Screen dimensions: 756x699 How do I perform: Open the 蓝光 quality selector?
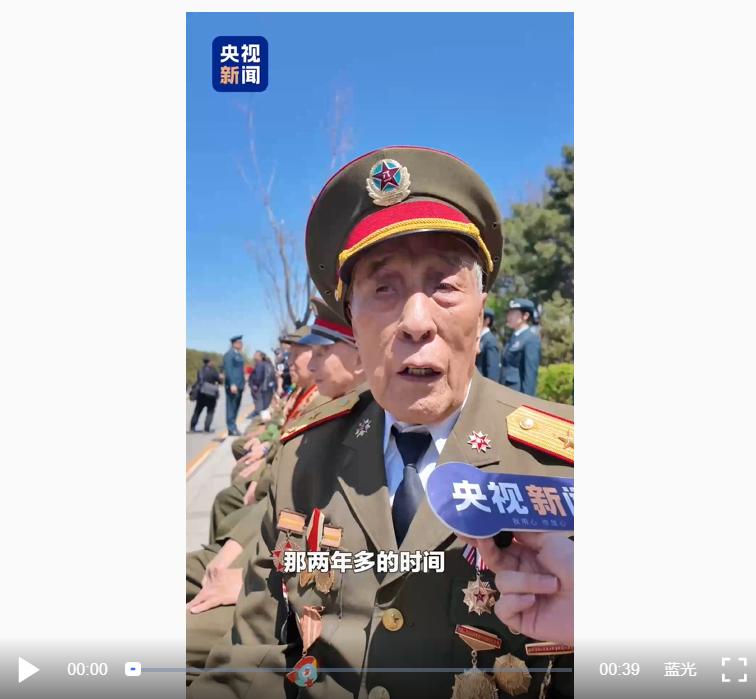(x=680, y=669)
